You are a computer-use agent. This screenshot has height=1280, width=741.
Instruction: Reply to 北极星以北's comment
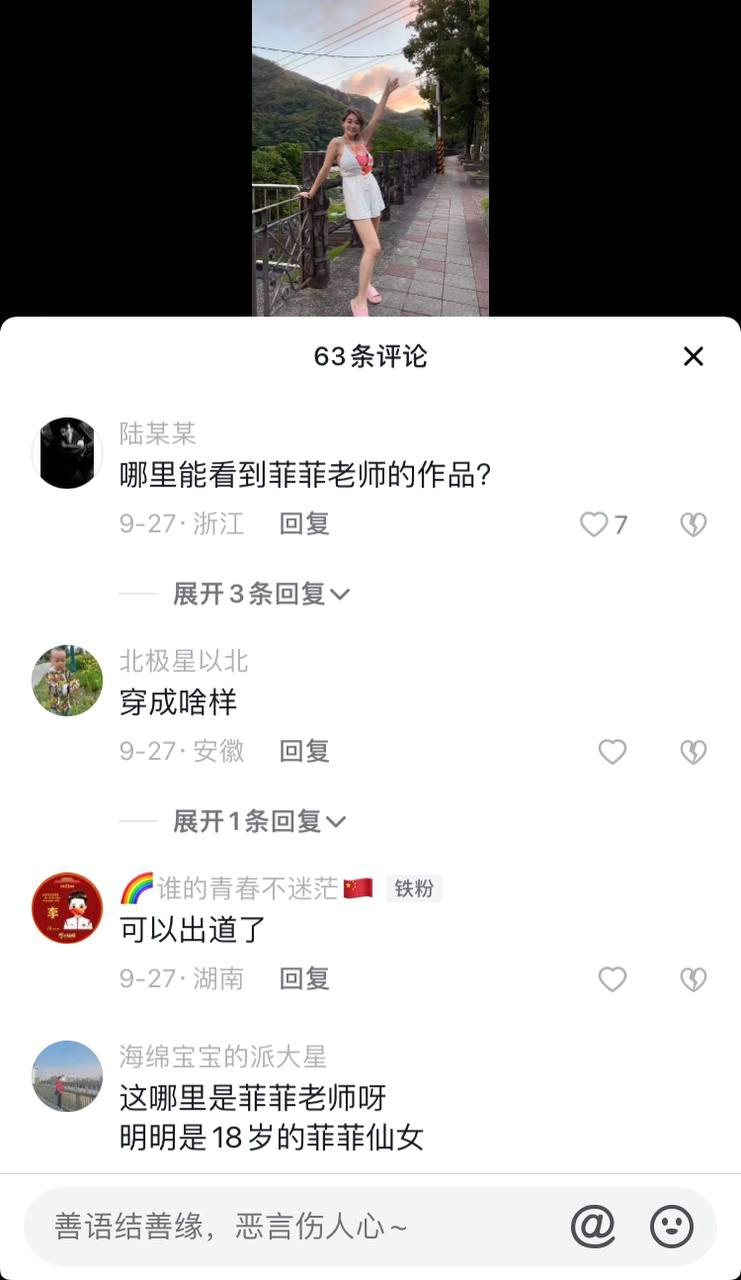tap(304, 752)
